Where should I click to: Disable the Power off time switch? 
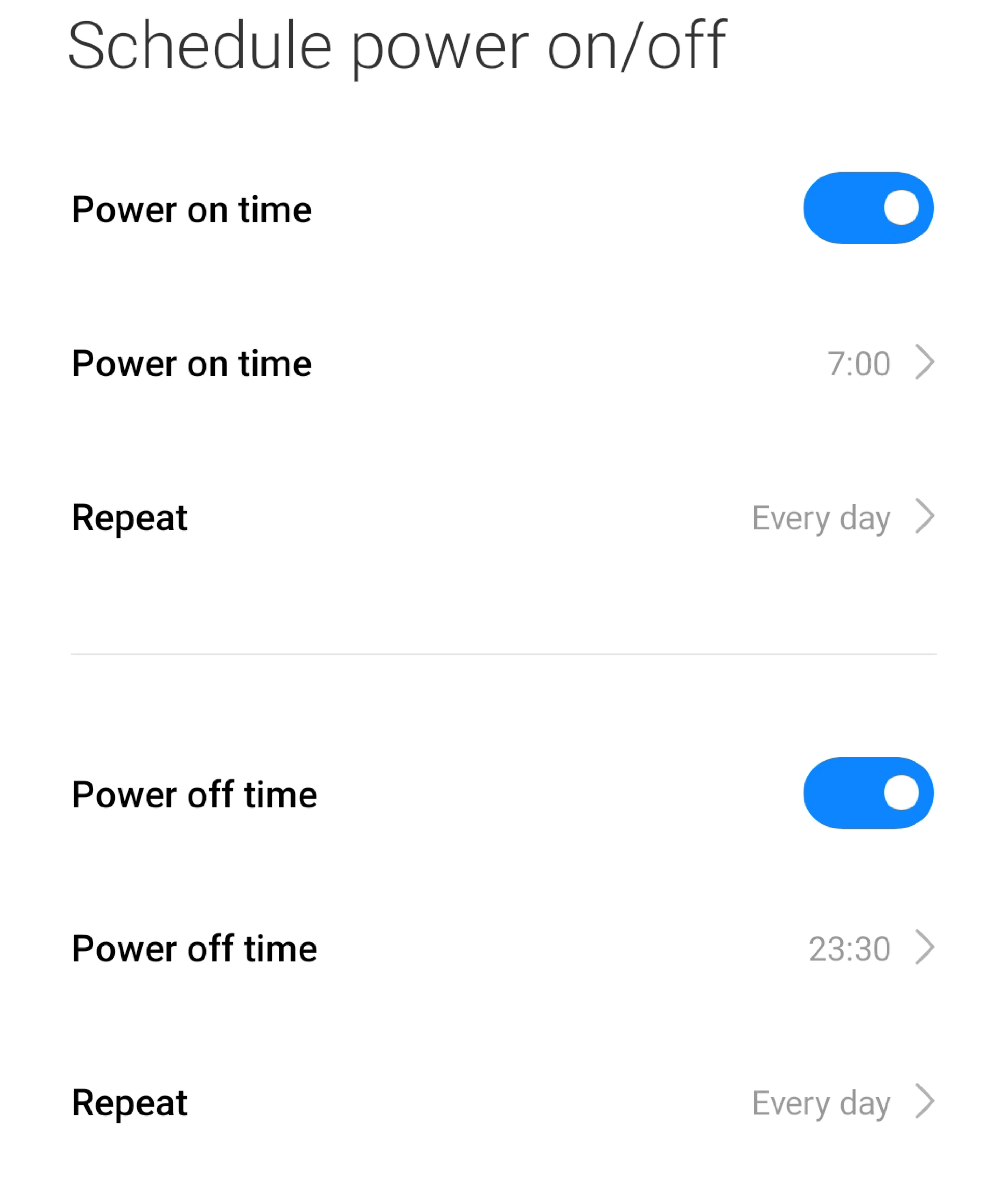[868, 793]
